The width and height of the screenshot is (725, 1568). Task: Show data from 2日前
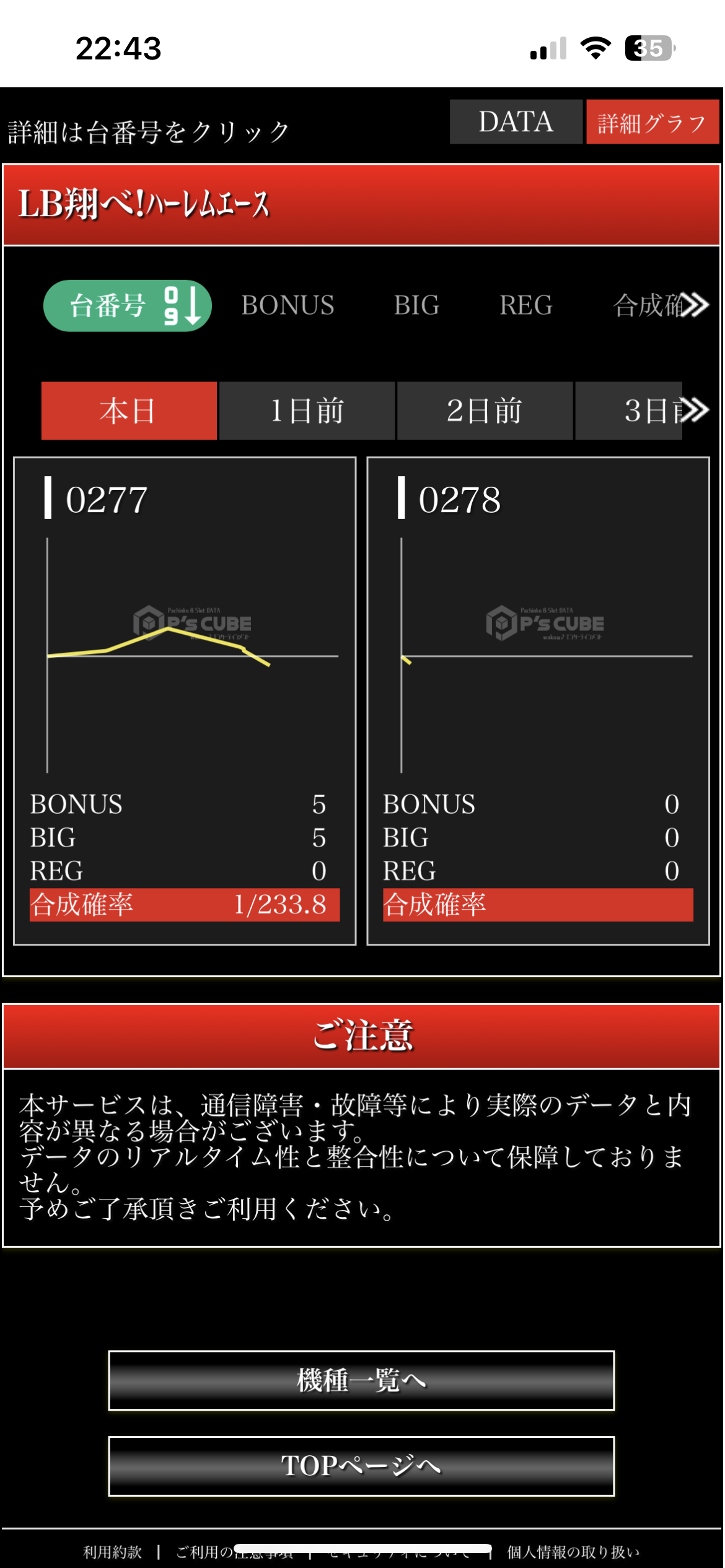[485, 411]
